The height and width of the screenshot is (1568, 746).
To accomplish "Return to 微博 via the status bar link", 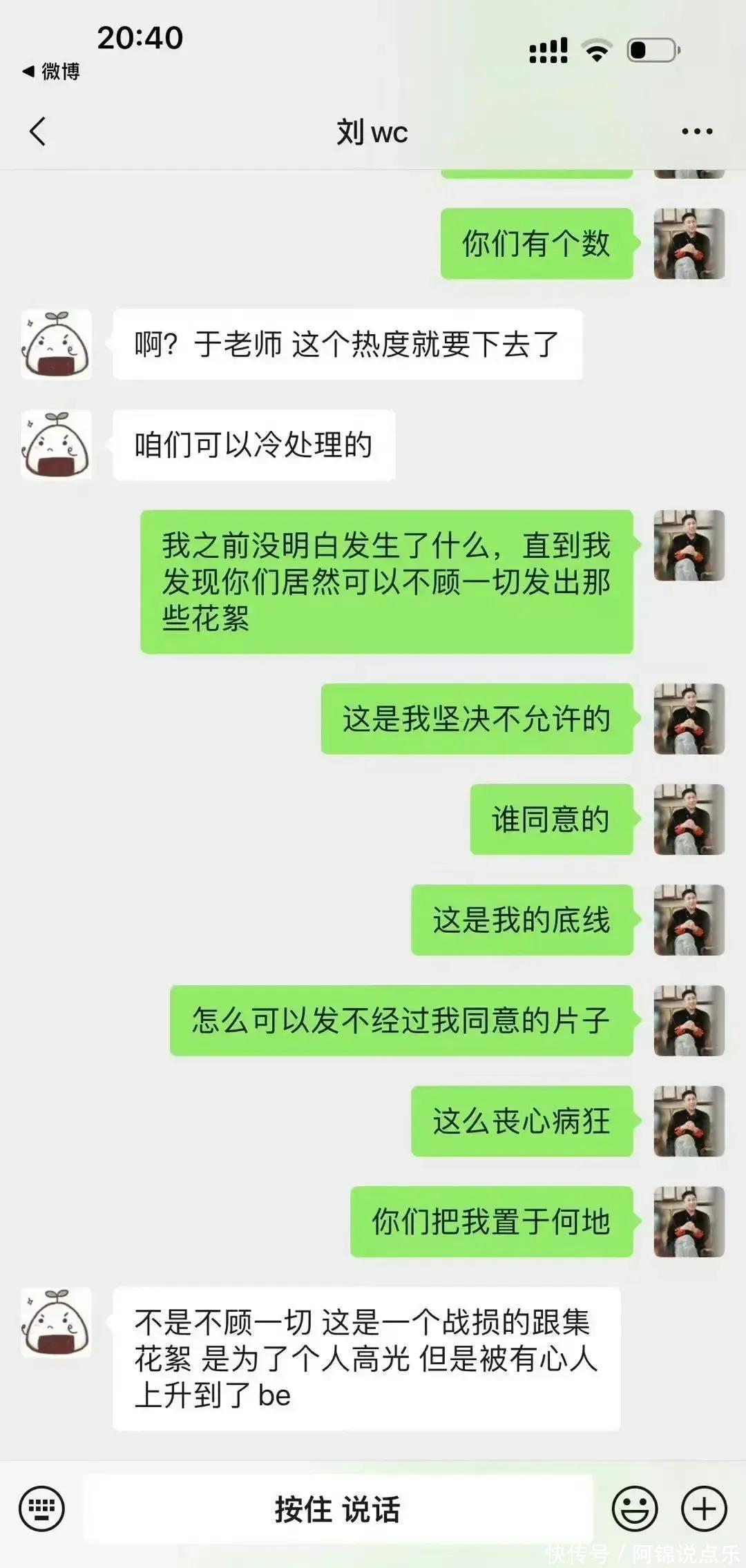I will (x=52, y=71).
